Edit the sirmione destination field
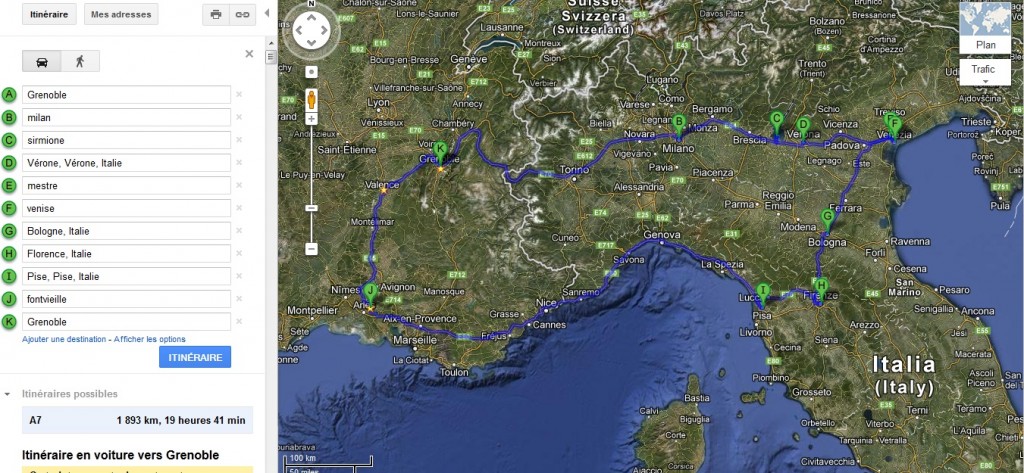1024x473 pixels. coord(127,140)
